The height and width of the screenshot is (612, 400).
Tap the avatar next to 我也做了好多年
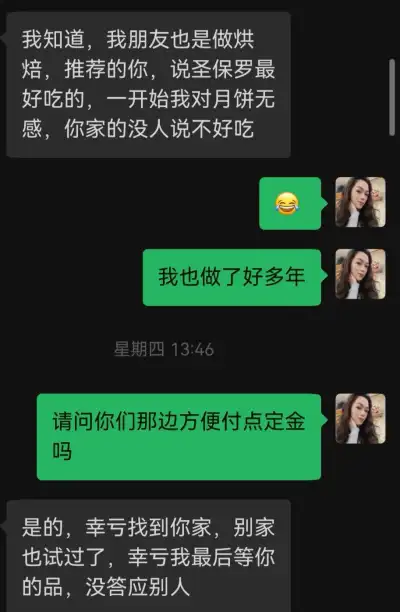pyautogui.click(x=360, y=274)
